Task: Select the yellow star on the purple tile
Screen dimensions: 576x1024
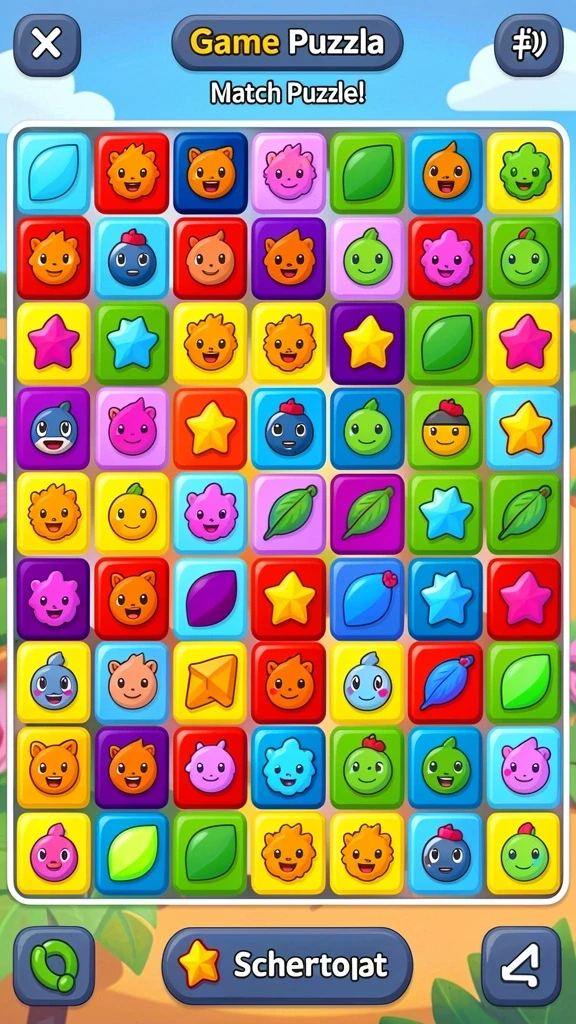Action: 367,343
